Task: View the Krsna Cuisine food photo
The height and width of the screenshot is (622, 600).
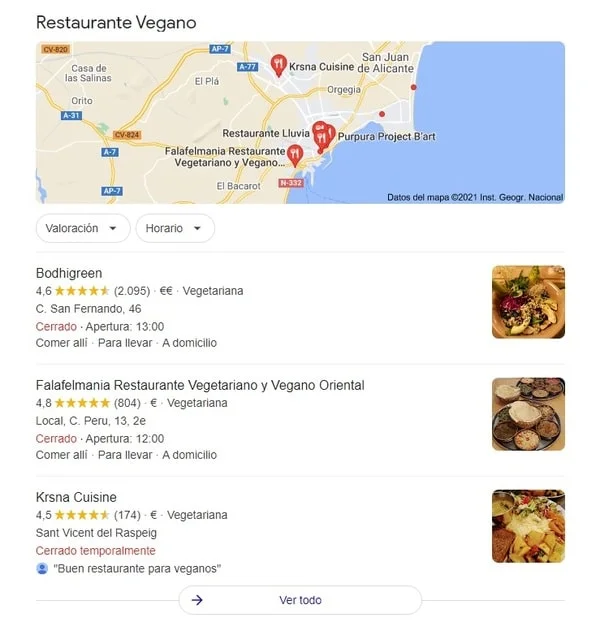Action: [528, 526]
